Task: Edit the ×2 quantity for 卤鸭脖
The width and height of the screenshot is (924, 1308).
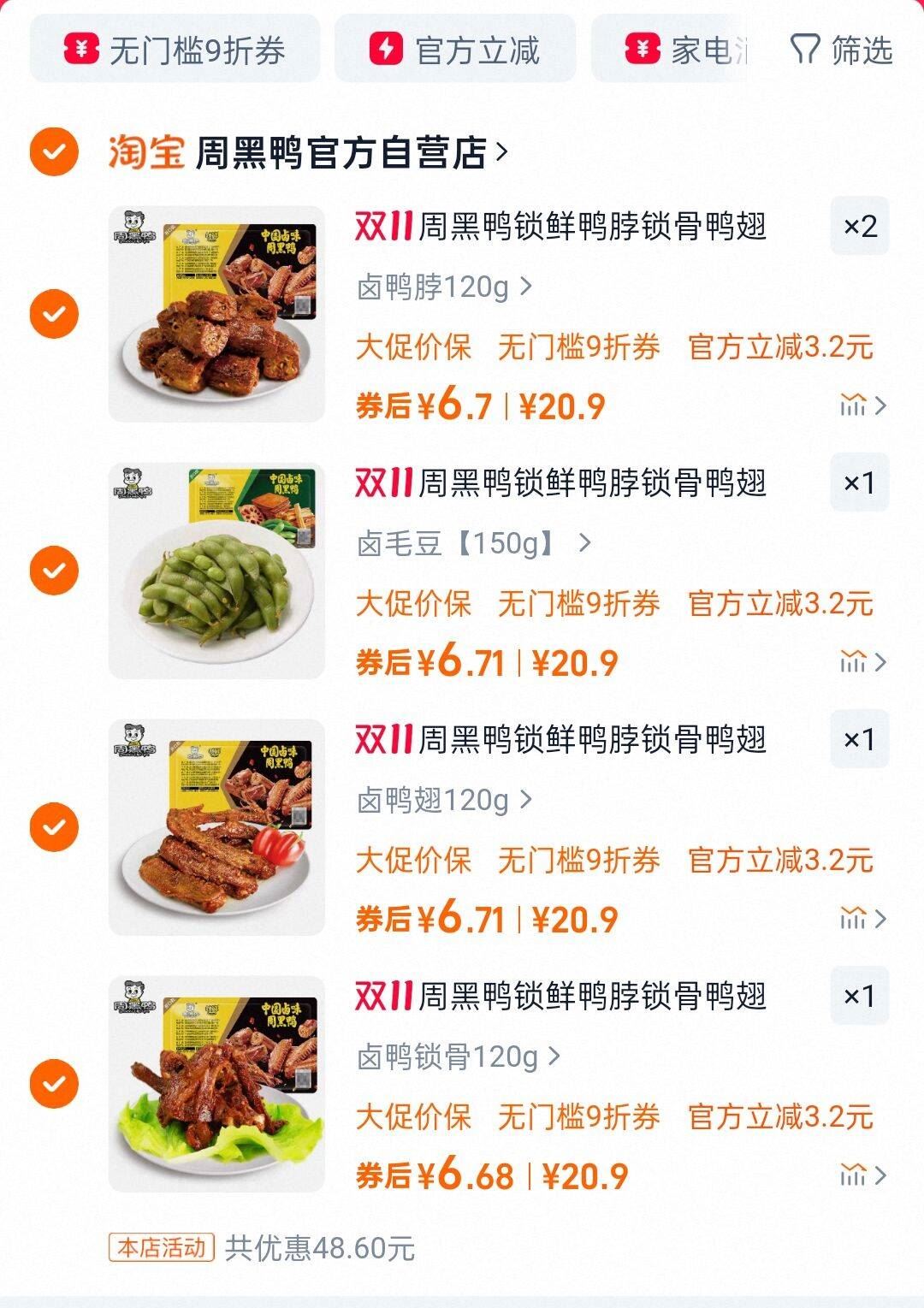Action: pyautogui.click(x=860, y=227)
